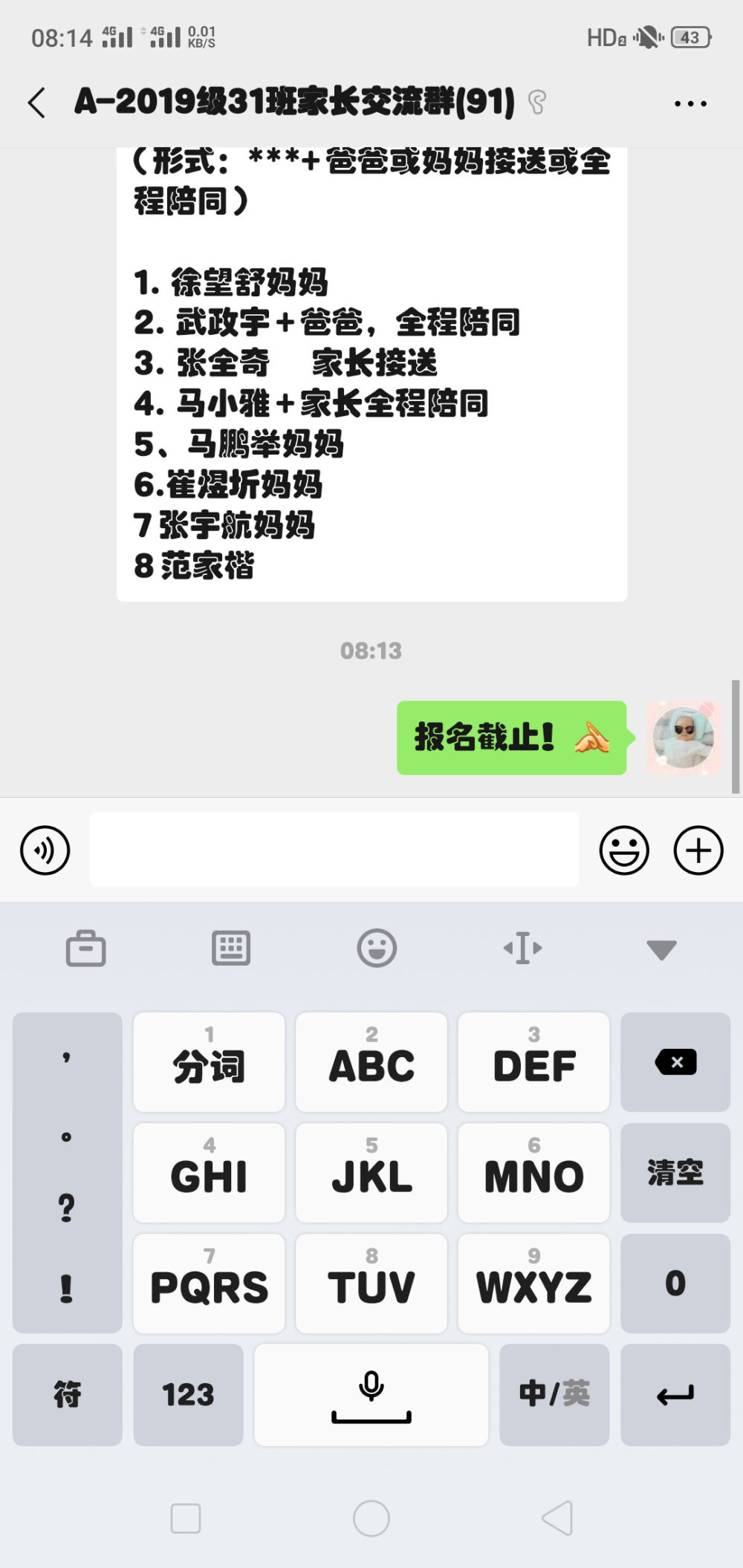Tap the backspace key

(x=675, y=1061)
